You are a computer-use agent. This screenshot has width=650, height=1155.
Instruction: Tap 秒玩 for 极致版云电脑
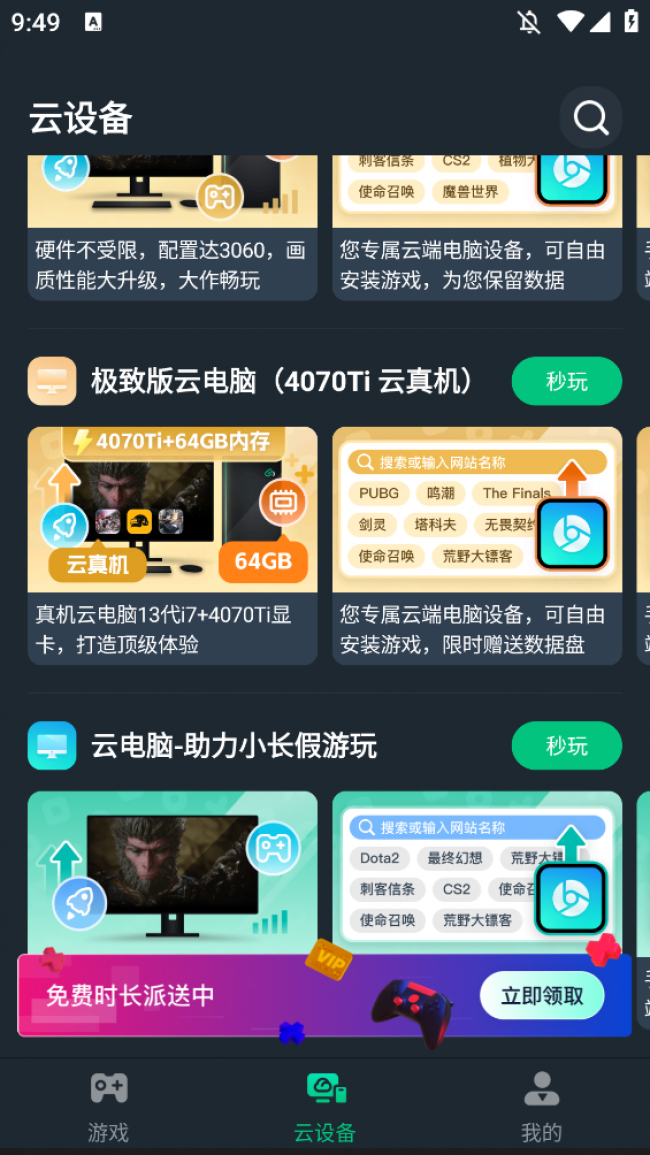[566, 381]
